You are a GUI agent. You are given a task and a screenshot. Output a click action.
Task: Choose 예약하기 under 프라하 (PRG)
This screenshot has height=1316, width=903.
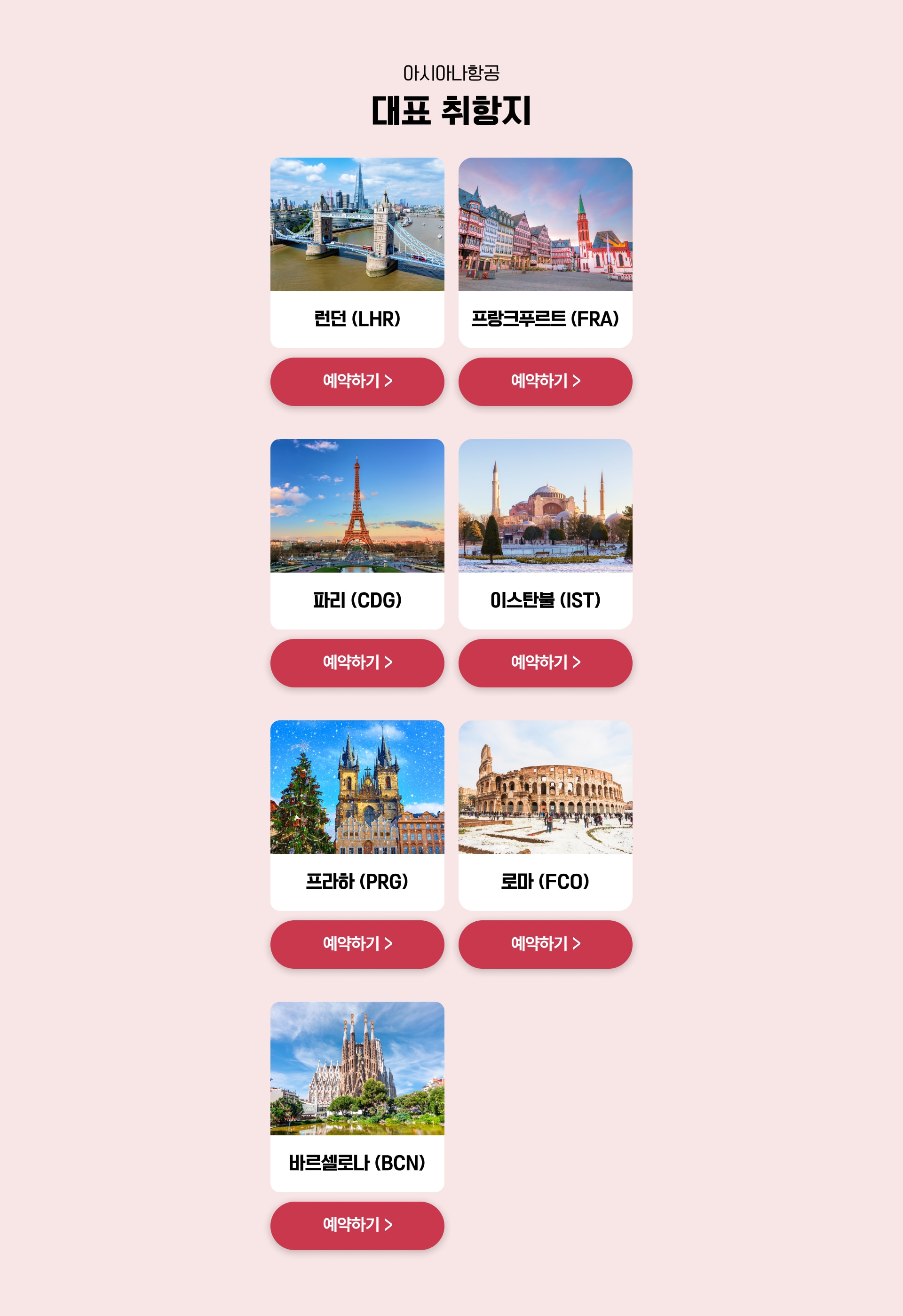tap(356, 944)
